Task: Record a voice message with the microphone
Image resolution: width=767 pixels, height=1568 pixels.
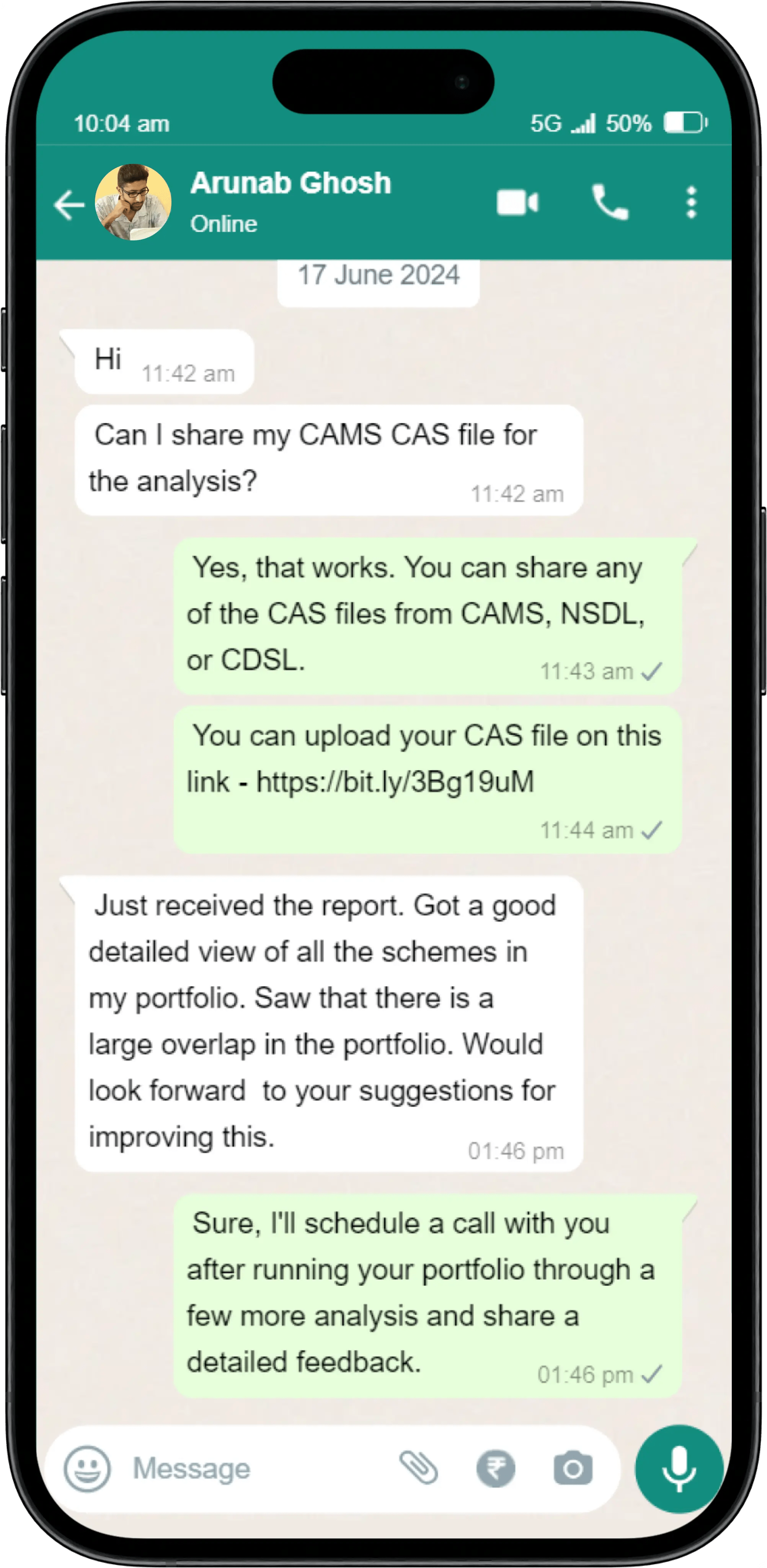Action: (679, 1469)
